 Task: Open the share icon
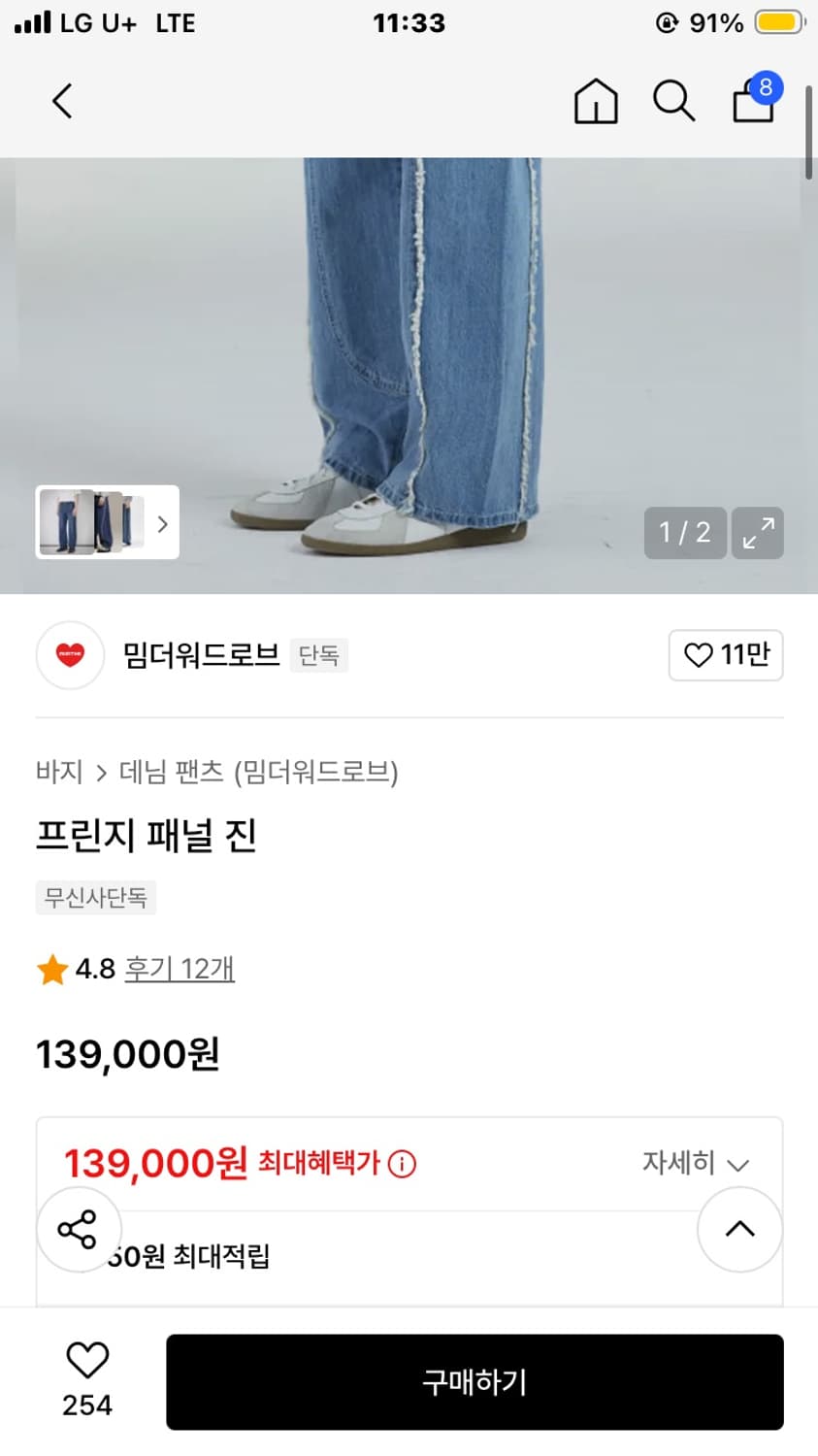[79, 1230]
